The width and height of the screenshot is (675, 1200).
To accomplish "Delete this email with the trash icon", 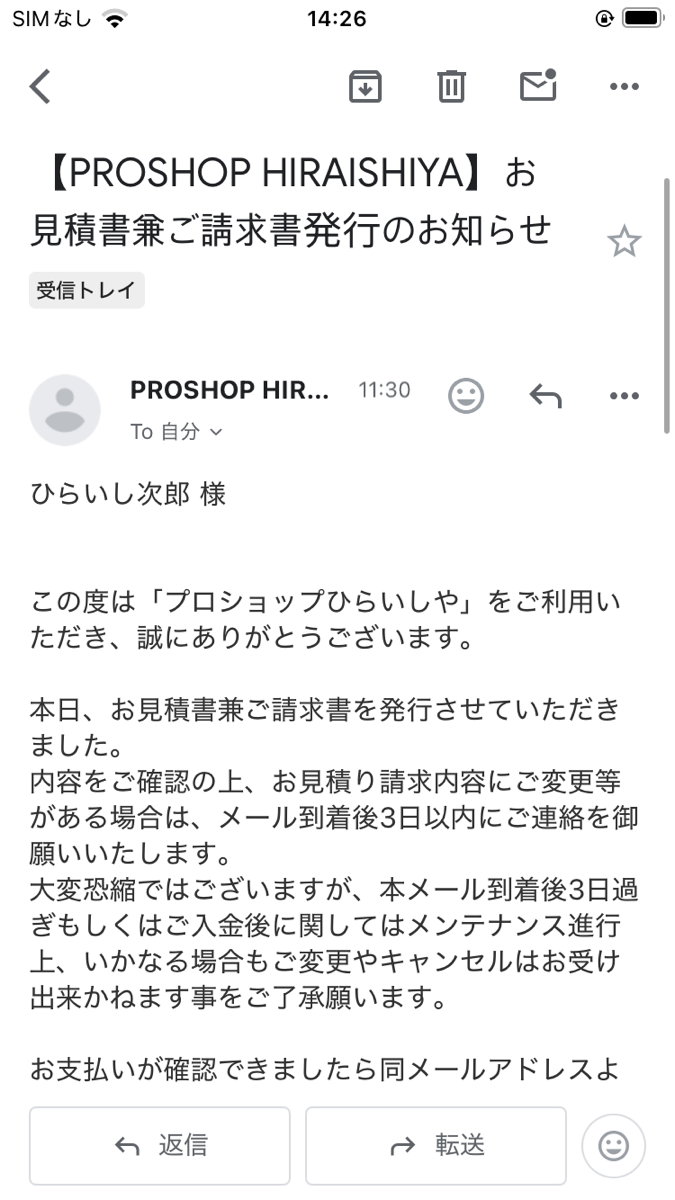I will (x=451, y=87).
